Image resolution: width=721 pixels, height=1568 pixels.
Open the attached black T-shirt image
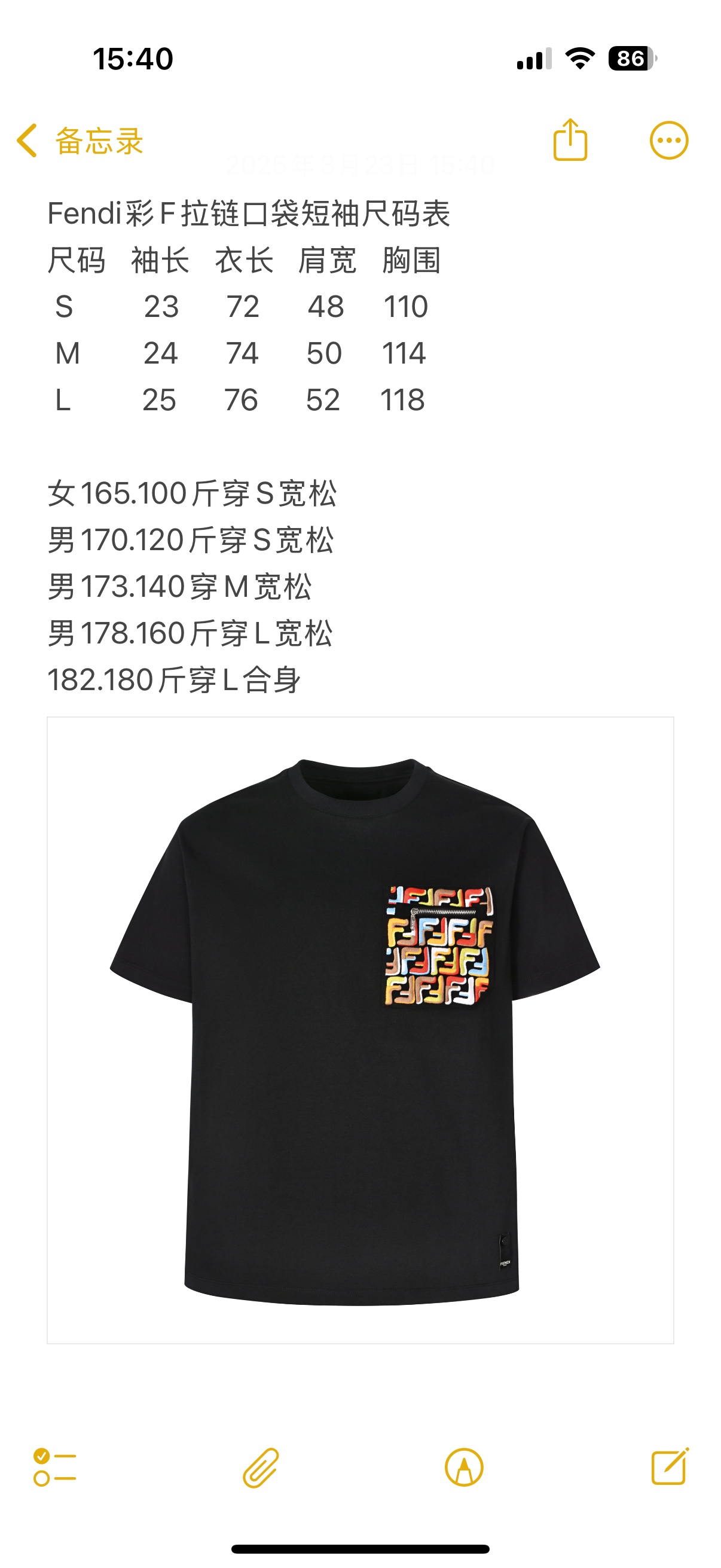360,1030
